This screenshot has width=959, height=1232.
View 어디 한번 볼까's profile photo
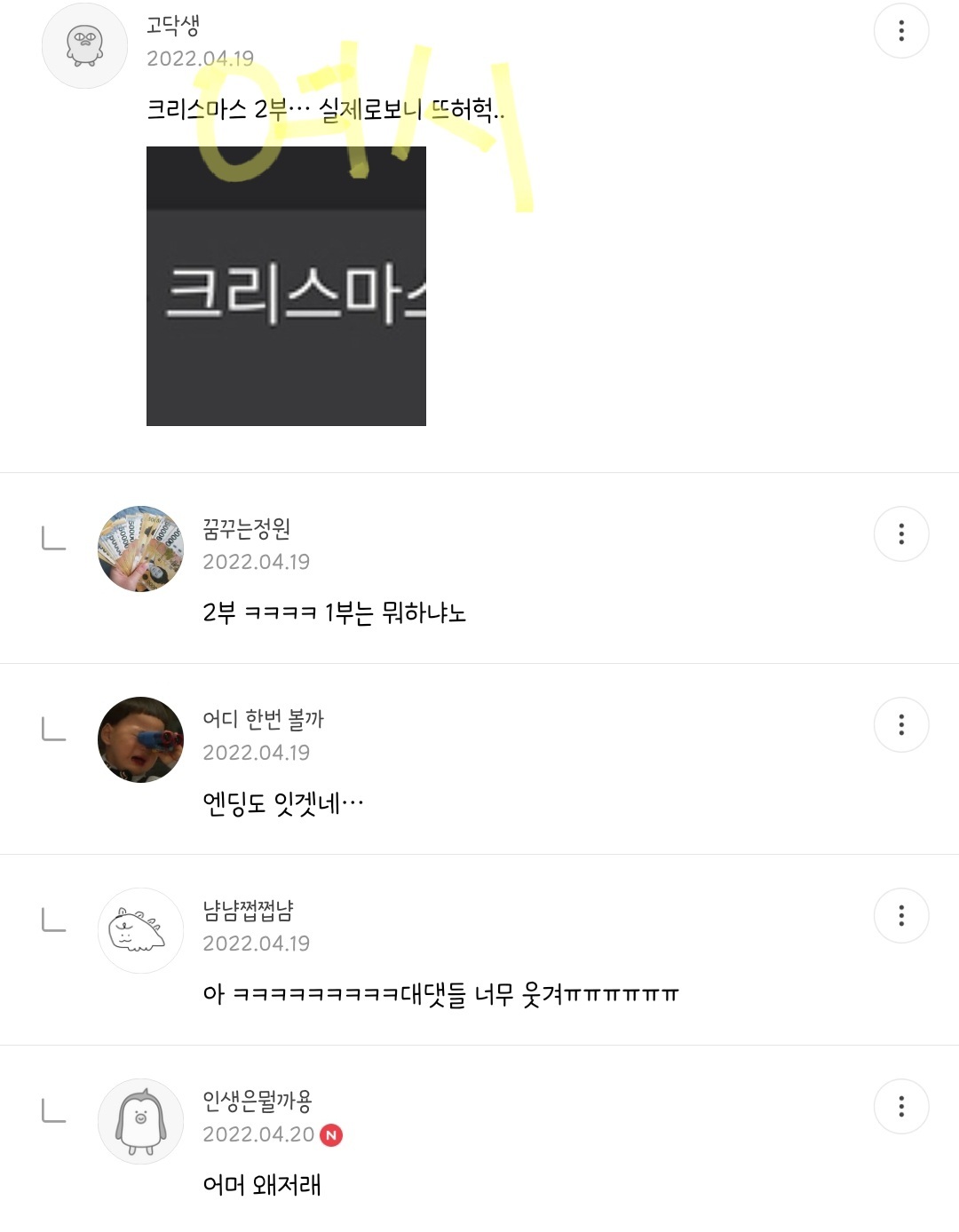coord(140,739)
